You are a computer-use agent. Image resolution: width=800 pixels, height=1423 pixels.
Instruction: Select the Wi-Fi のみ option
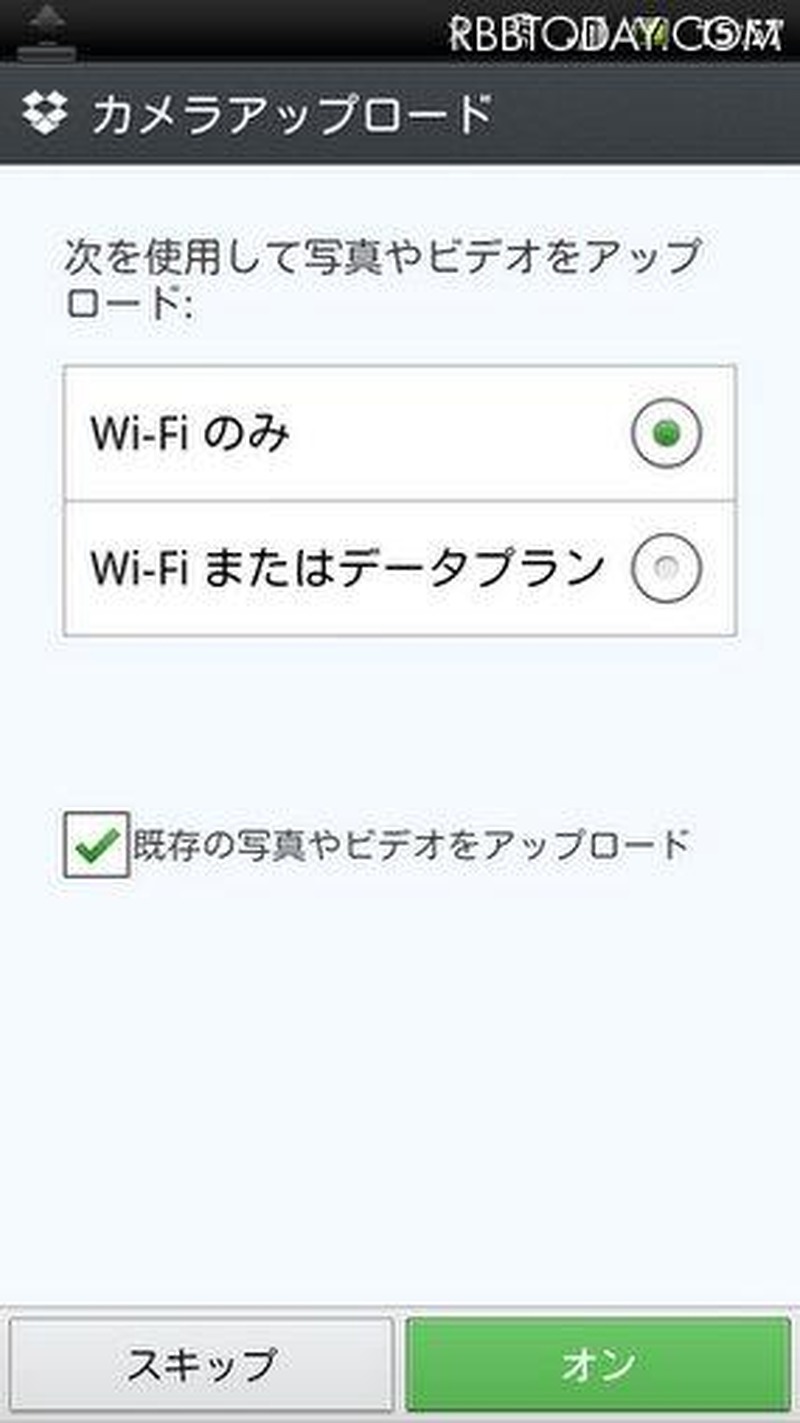(x=666, y=433)
